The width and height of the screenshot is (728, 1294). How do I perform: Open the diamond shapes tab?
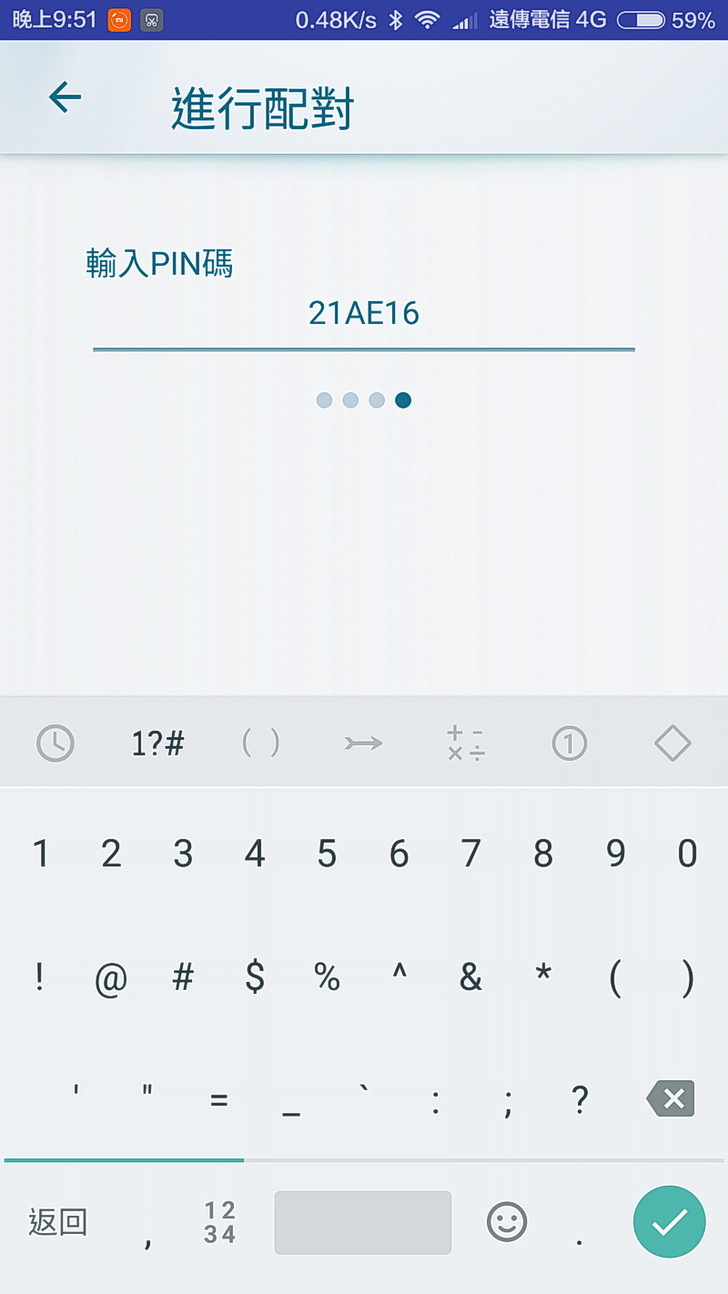672,743
